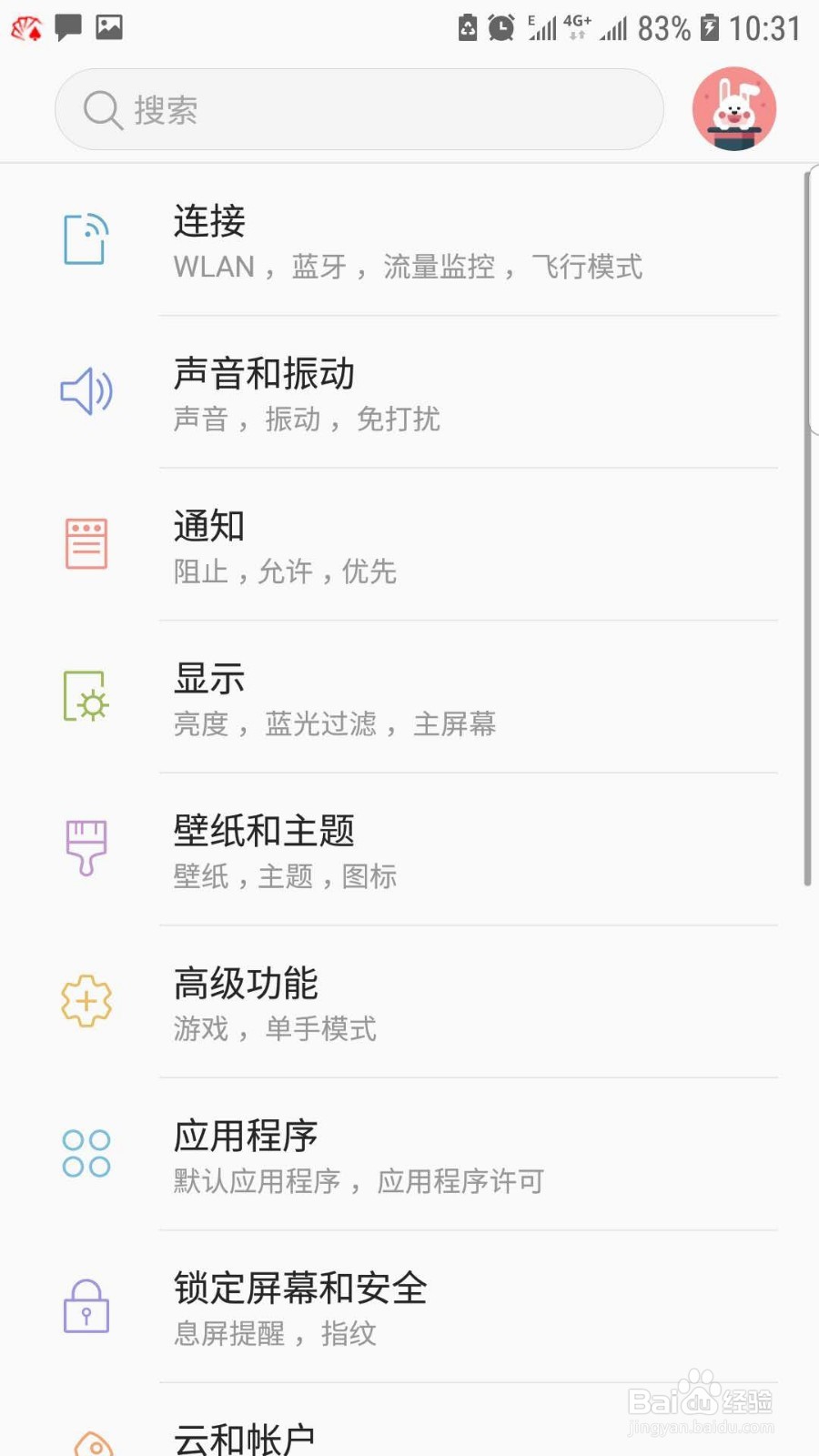The width and height of the screenshot is (819, 1456).
Task: Tap the 声音和振动 settings entry
Action: point(264,373)
